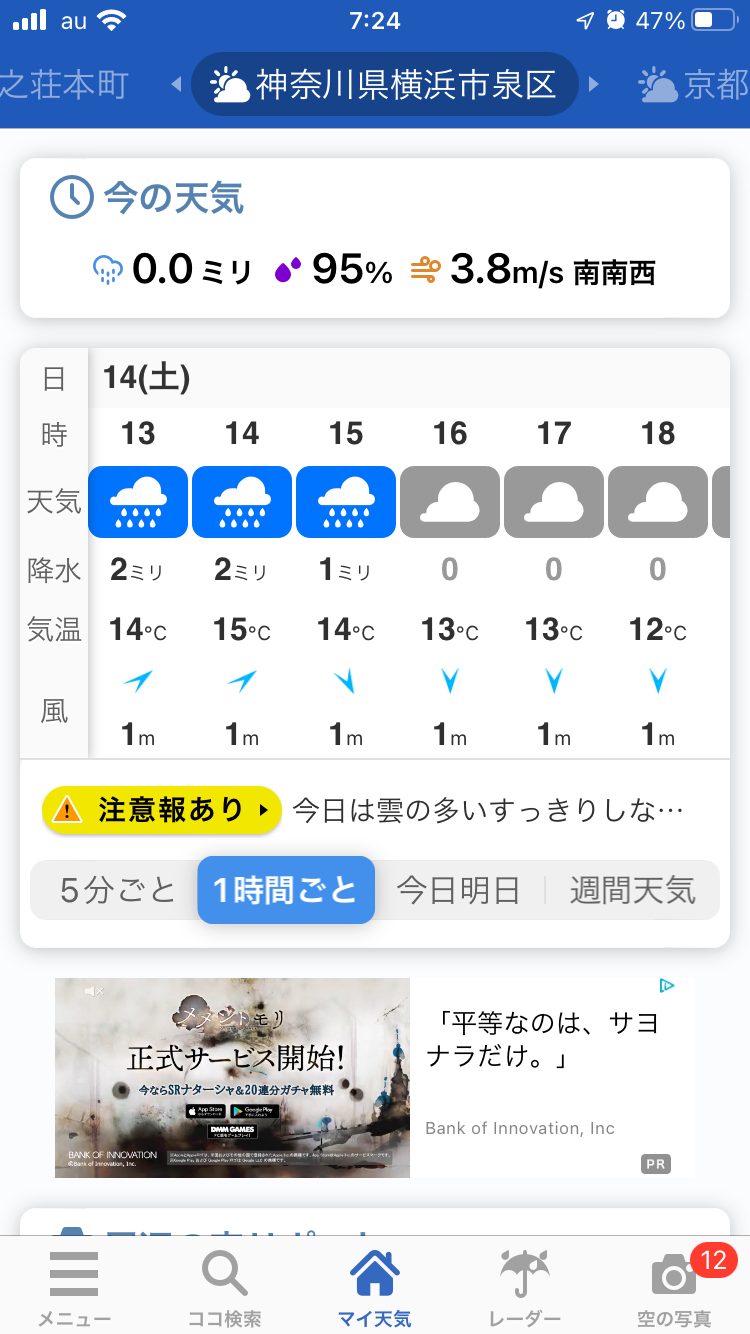Open the 注意報あり warning details
The height and width of the screenshot is (1334, 750).
click(161, 810)
